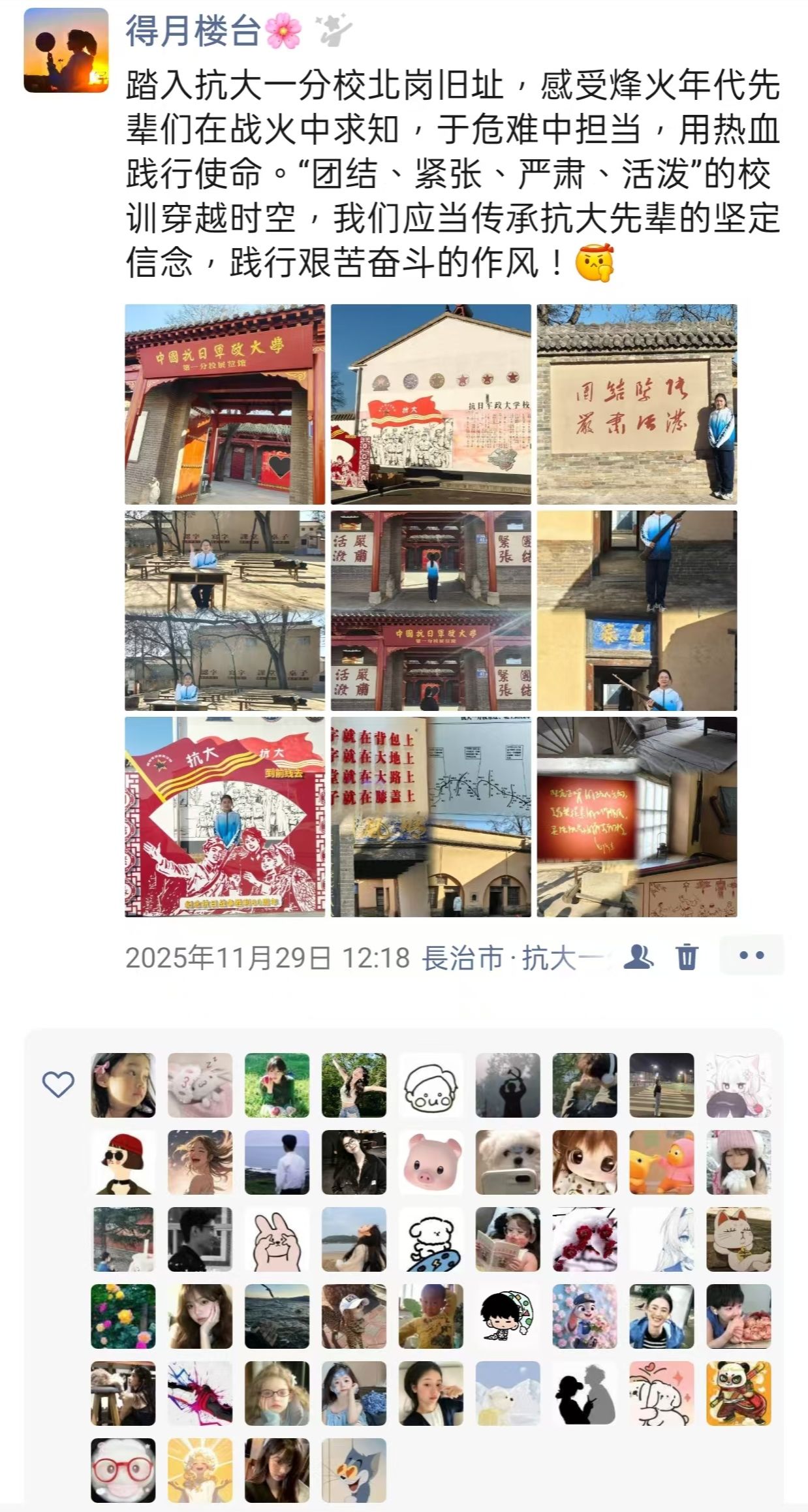Check who can see this post
Viewport: 808px width, 1512px height.
click(x=638, y=957)
